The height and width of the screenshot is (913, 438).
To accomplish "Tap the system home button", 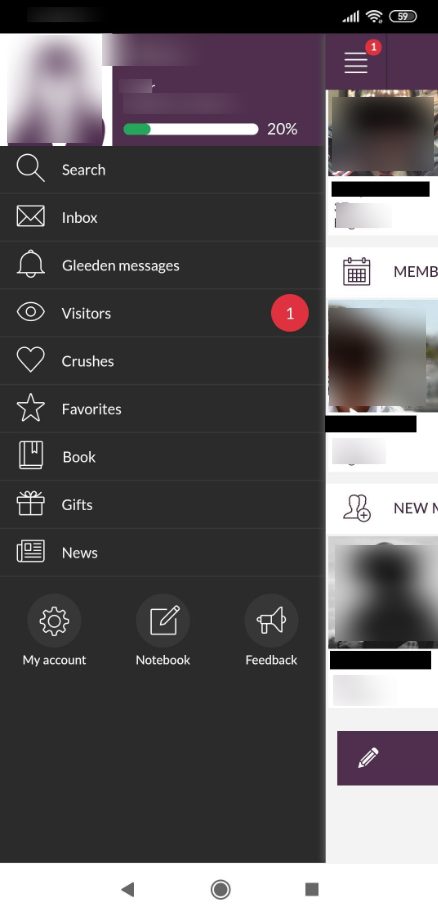I will [220, 889].
